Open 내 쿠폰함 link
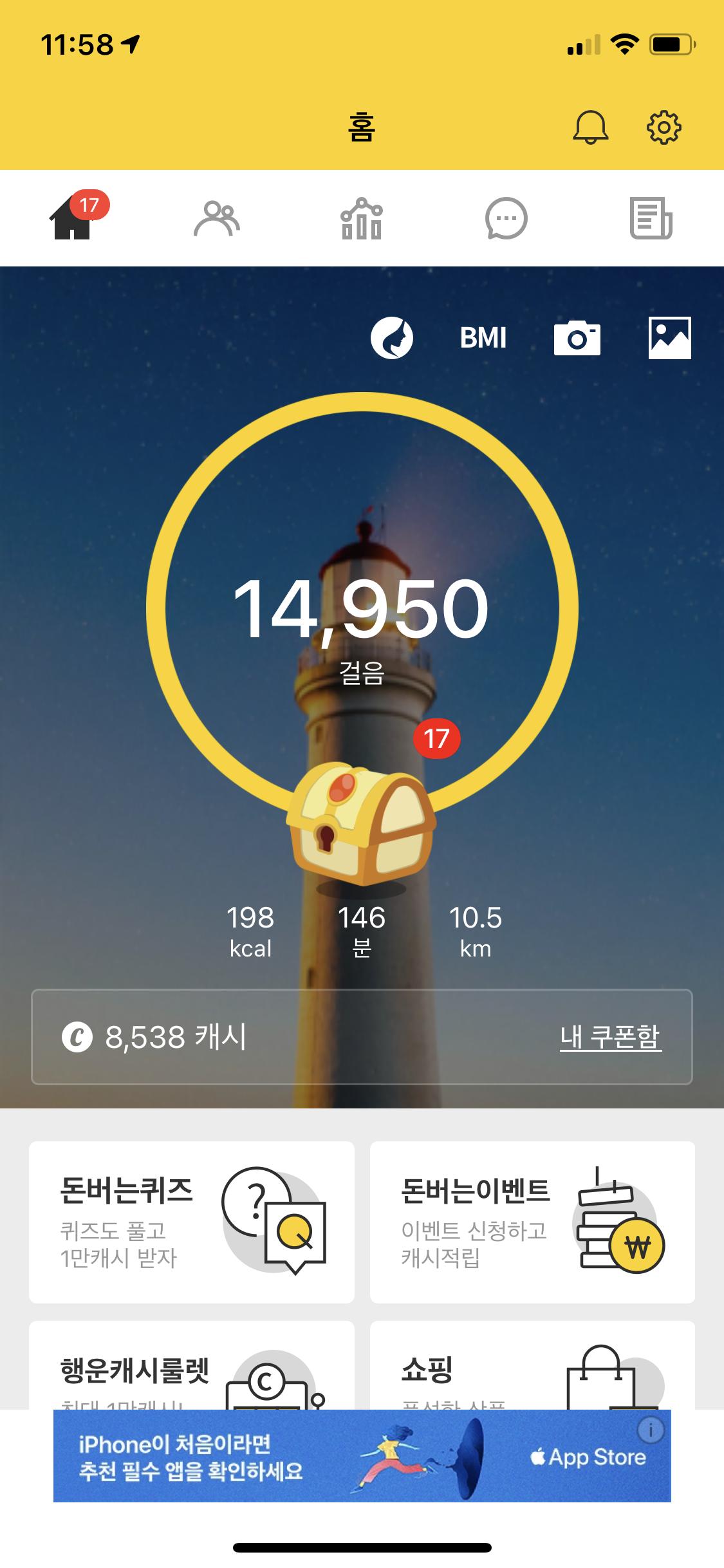The width and height of the screenshot is (724, 1568). (x=610, y=1037)
